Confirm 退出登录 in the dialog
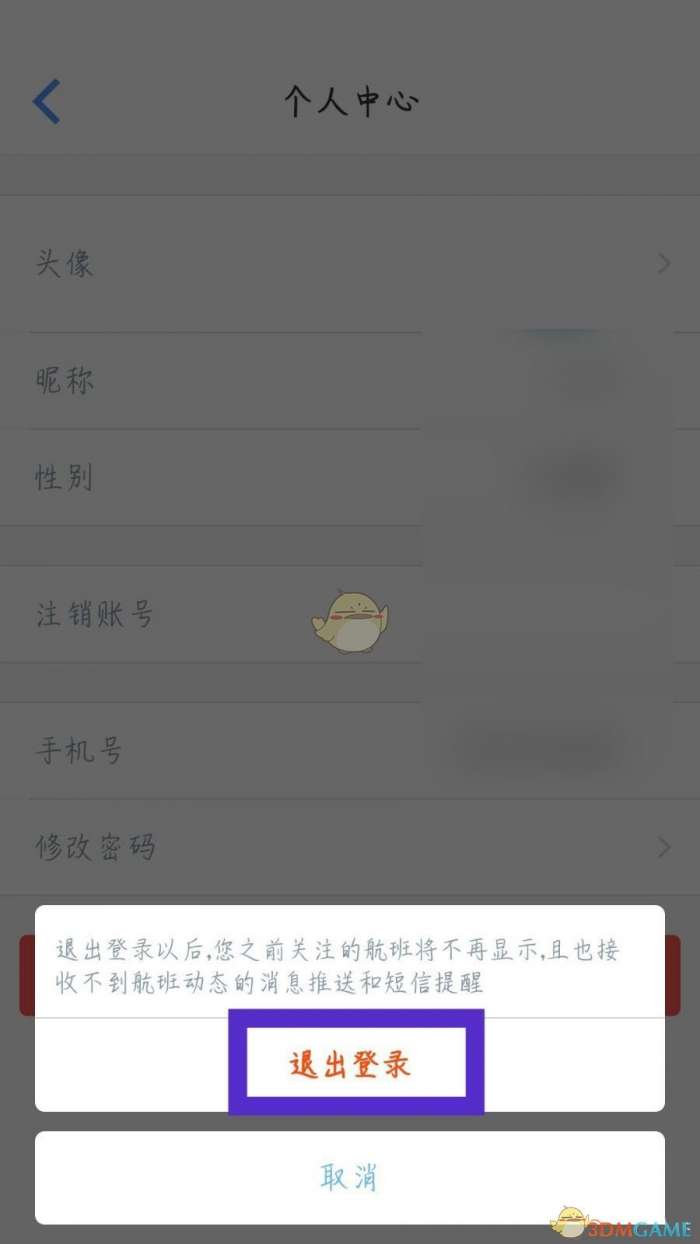Viewport: 700px width, 1244px height. tap(350, 1064)
